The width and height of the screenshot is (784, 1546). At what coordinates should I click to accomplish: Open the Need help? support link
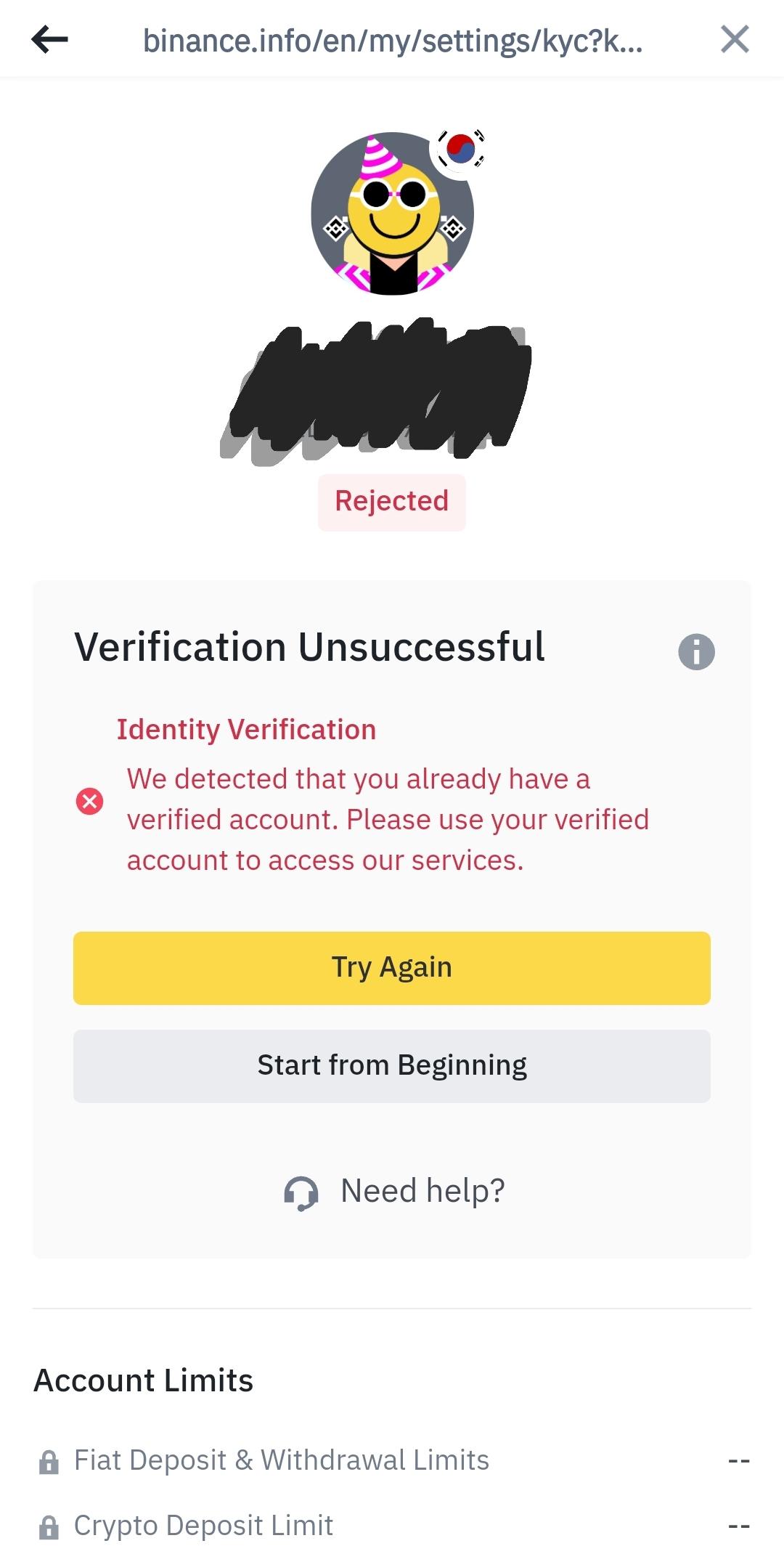394,1192
